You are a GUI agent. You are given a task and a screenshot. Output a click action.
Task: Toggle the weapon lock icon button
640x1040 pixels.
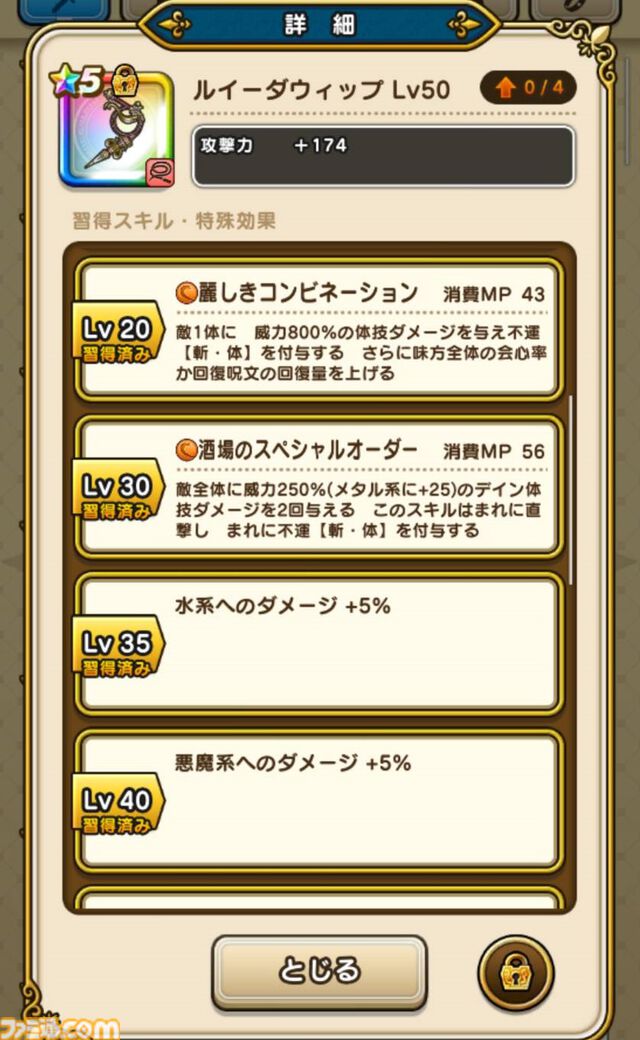pyautogui.click(x=515, y=972)
